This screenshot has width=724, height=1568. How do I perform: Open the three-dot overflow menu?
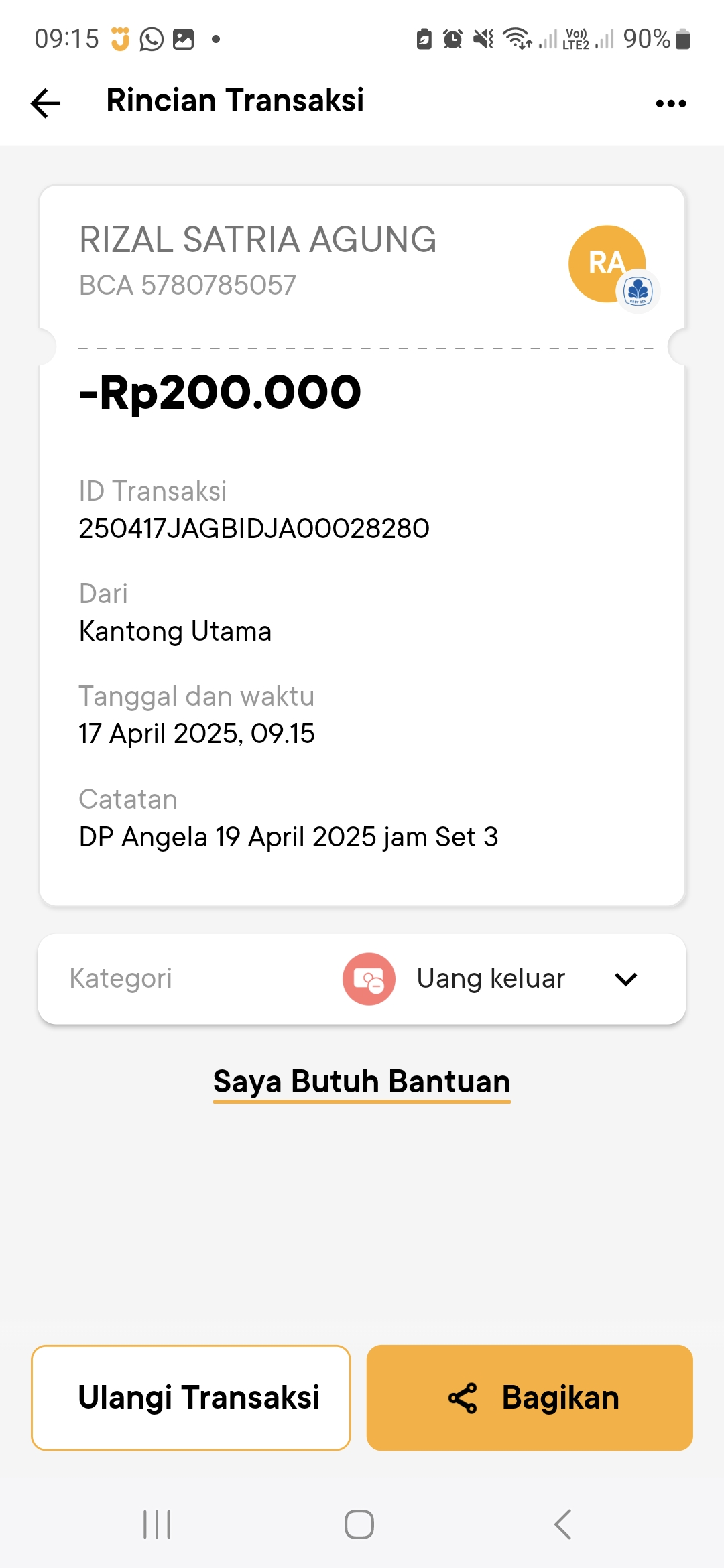[670, 103]
